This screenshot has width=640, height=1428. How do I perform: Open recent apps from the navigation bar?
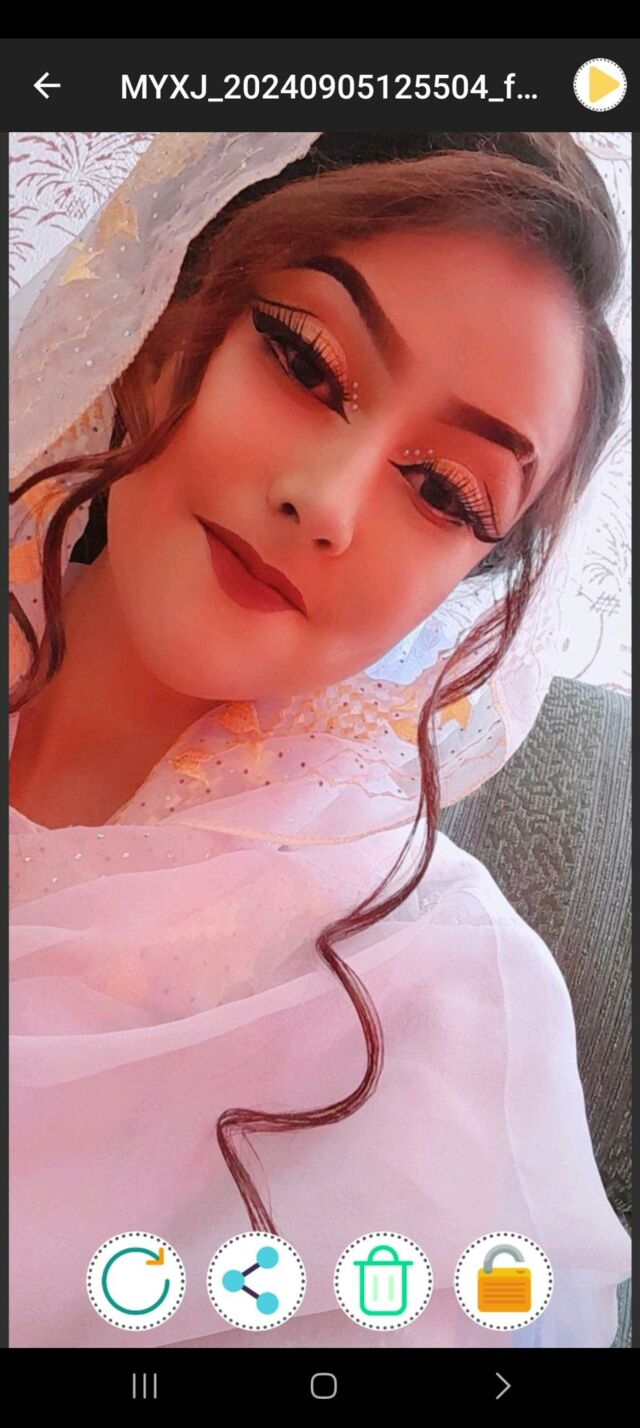click(x=145, y=1385)
